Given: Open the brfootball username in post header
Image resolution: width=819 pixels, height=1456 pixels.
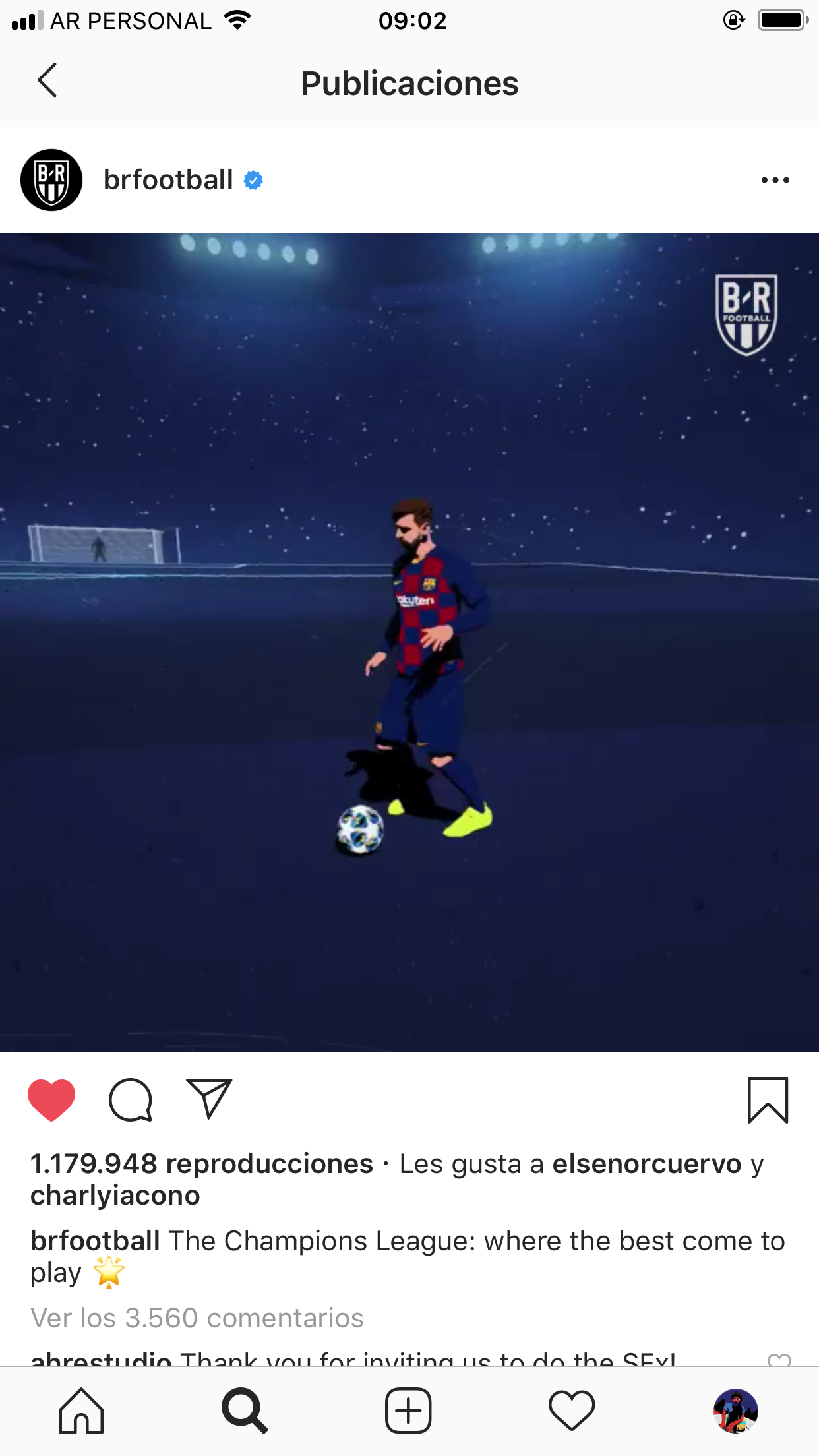Looking at the screenshot, I should coord(168,180).
